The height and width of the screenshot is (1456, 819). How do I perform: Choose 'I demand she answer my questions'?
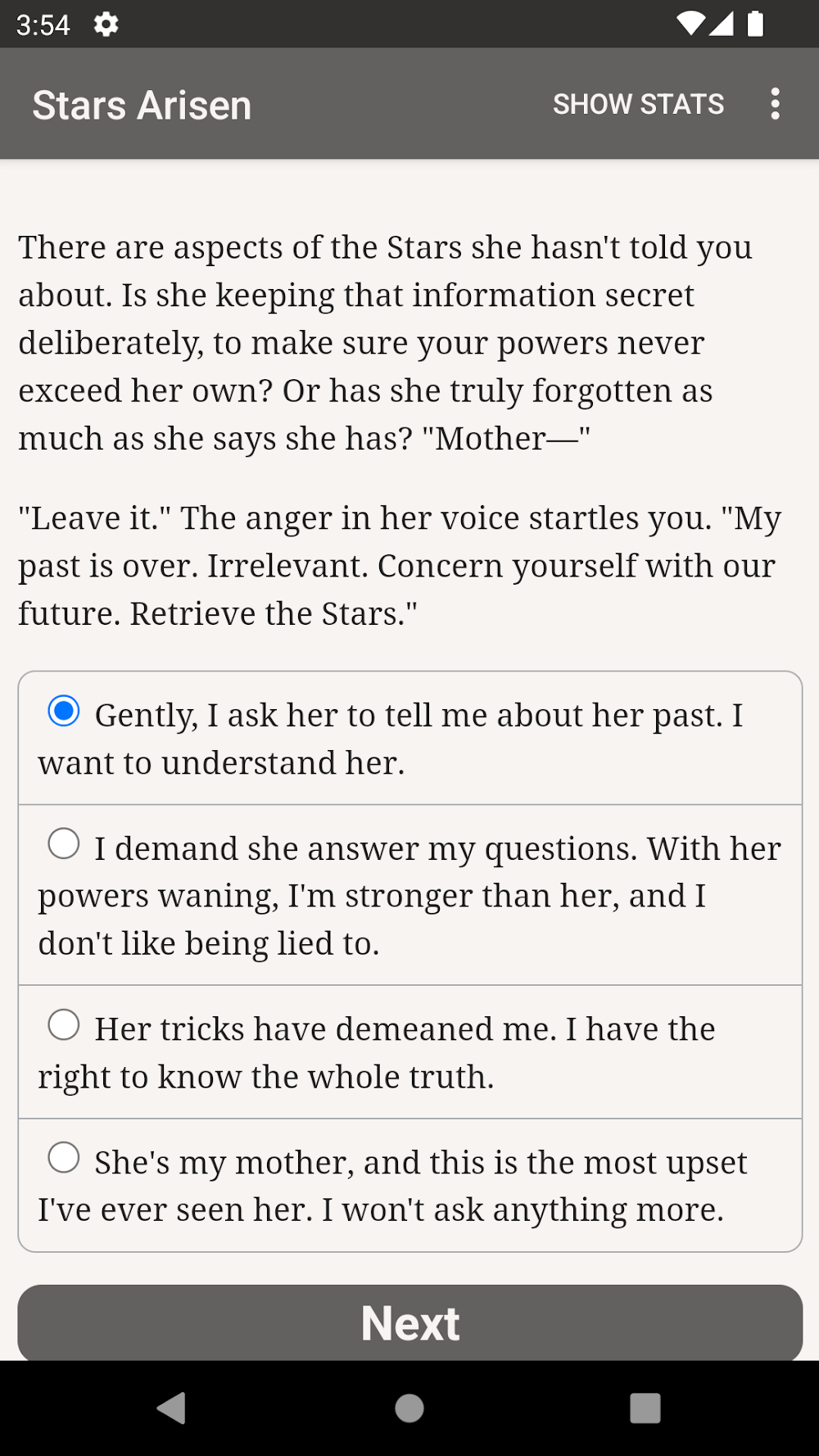pos(64,843)
